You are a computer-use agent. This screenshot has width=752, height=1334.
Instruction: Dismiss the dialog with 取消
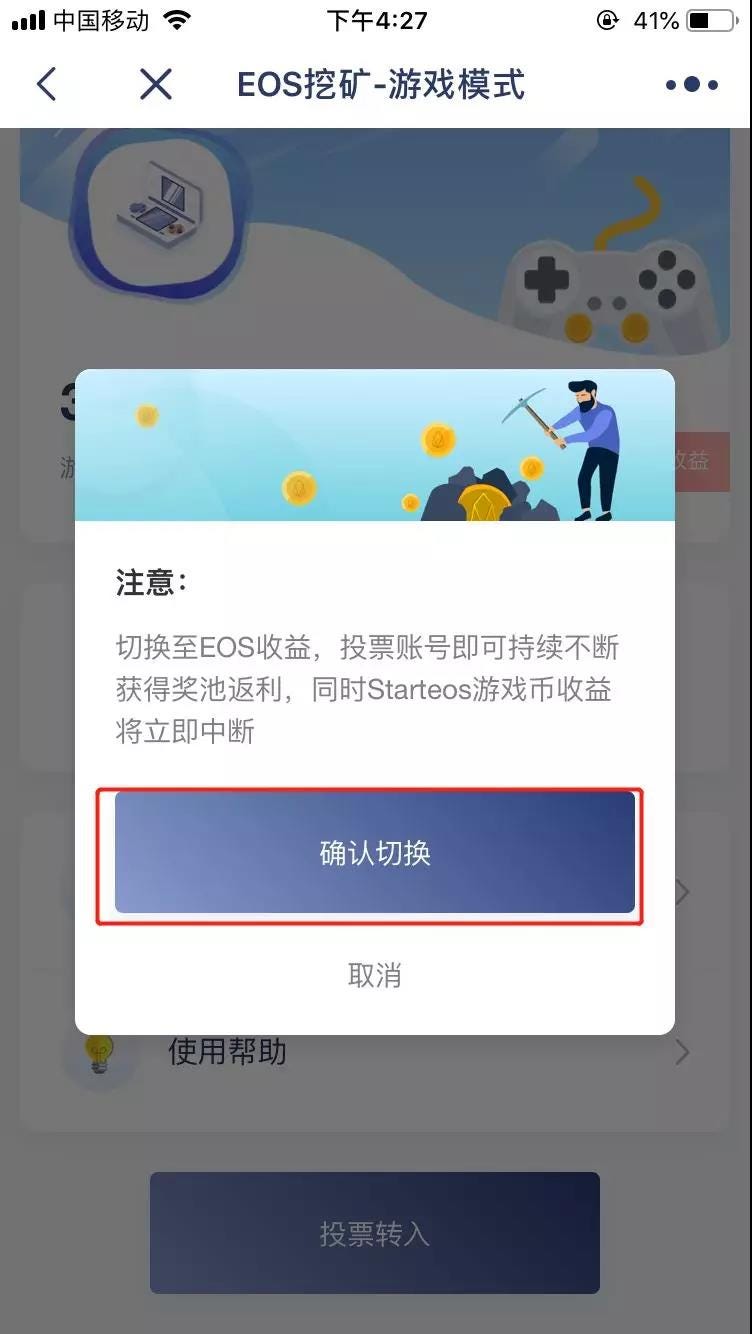point(375,975)
